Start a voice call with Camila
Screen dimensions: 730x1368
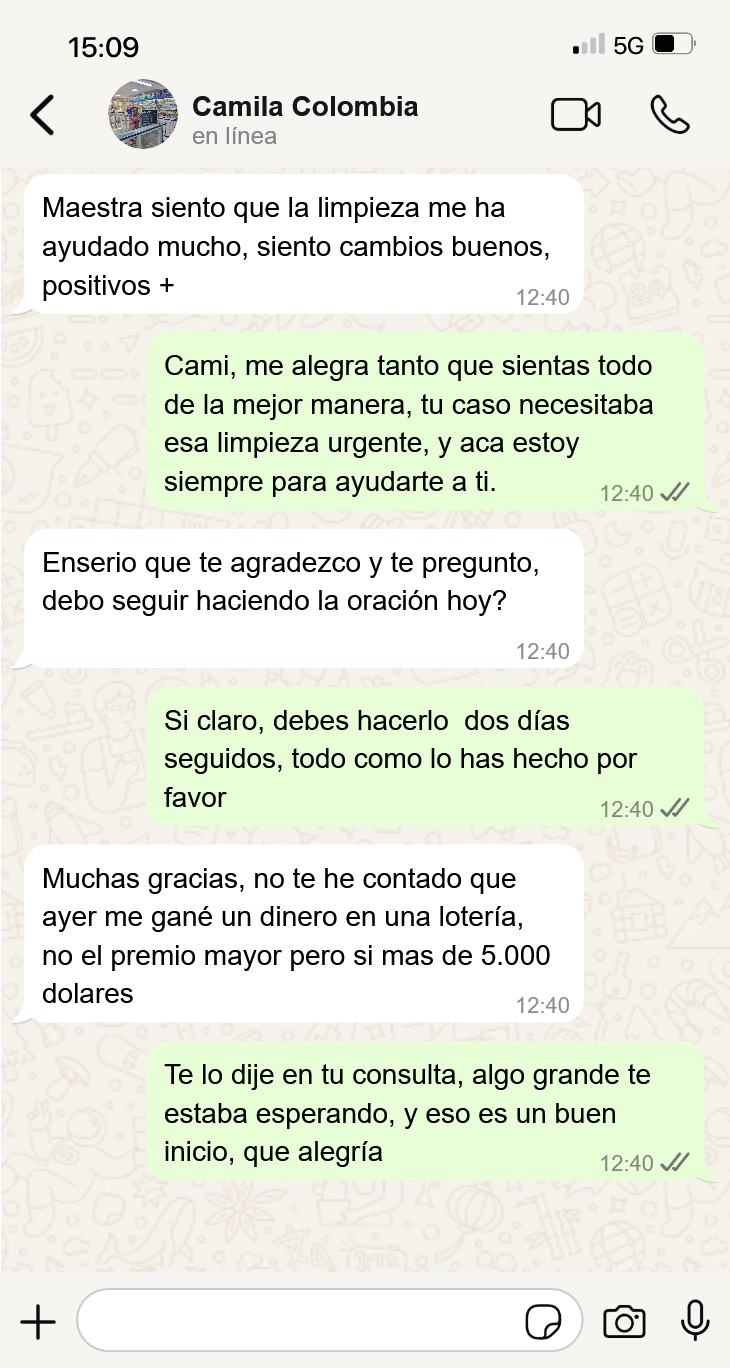pos(669,115)
